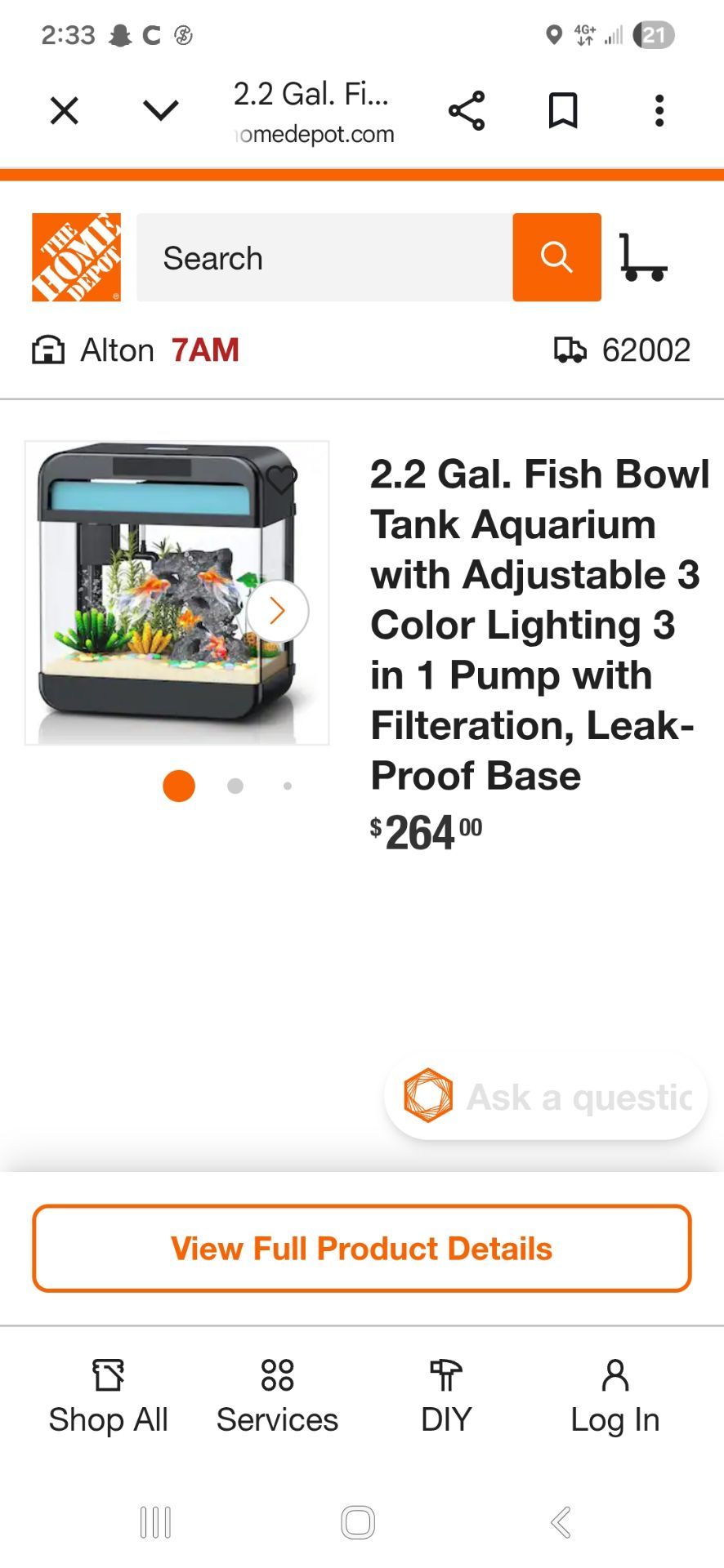Change the Alton store selection

(136, 350)
